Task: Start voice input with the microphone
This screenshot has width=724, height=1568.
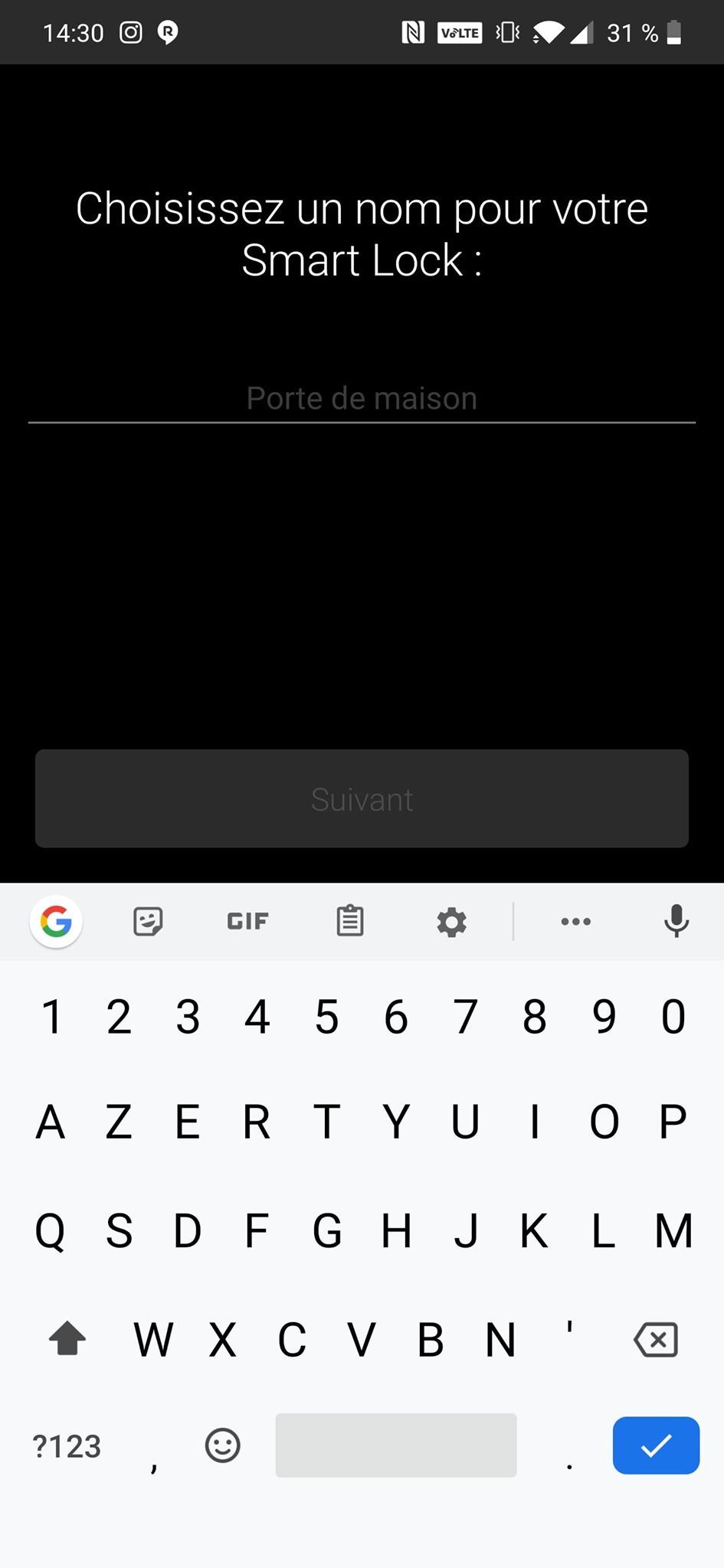Action: tap(676, 921)
